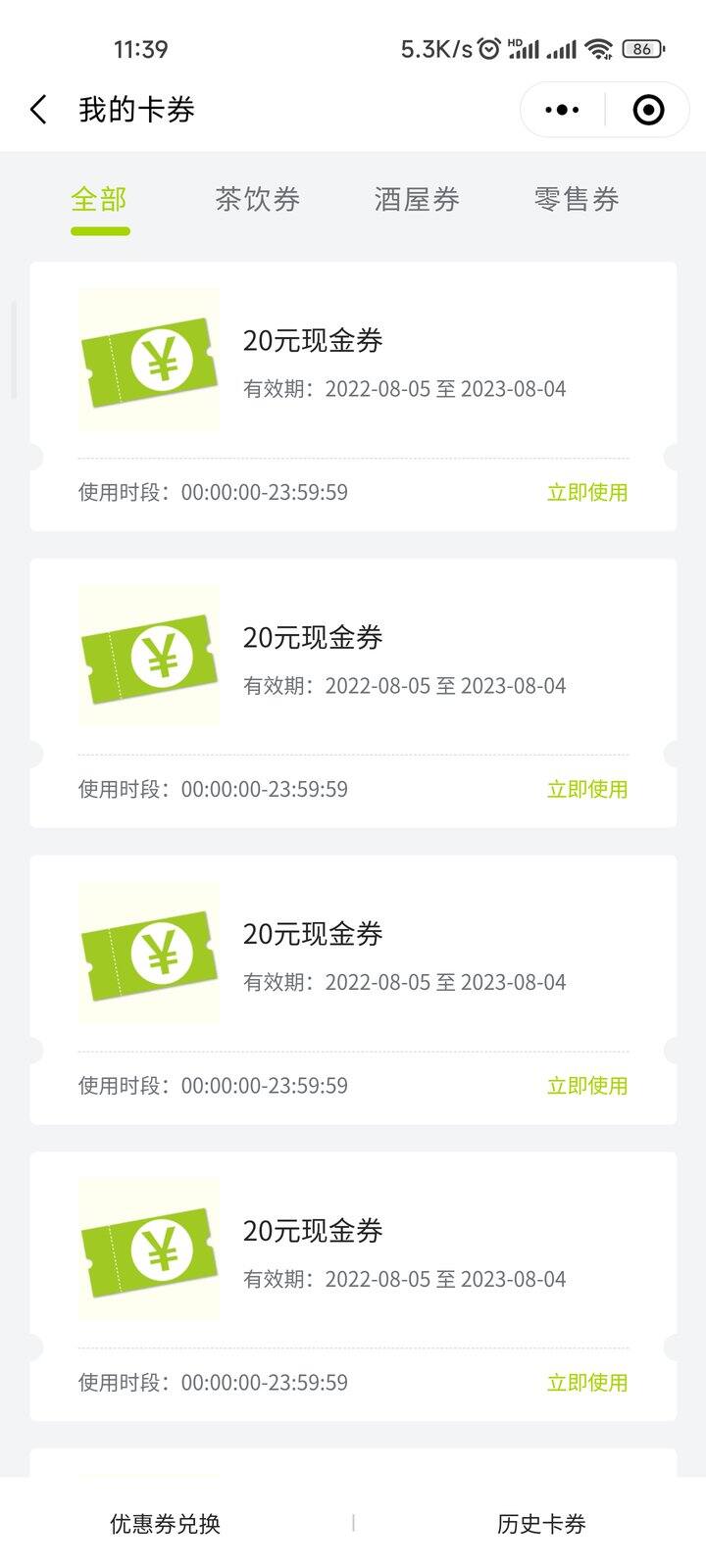Open the mini program three-dot menu
The image size is (706, 1568).
click(562, 110)
